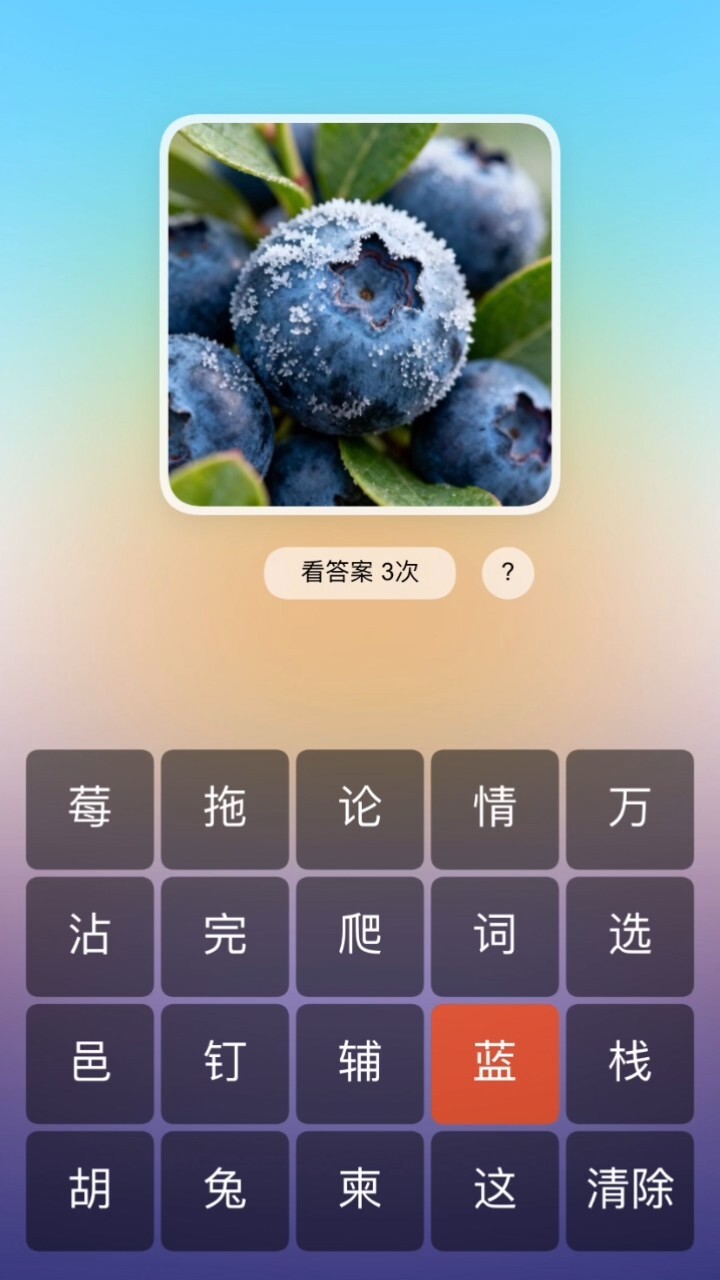Tap the character tile 论
The width and height of the screenshot is (720, 1280).
click(x=360, y=809)
